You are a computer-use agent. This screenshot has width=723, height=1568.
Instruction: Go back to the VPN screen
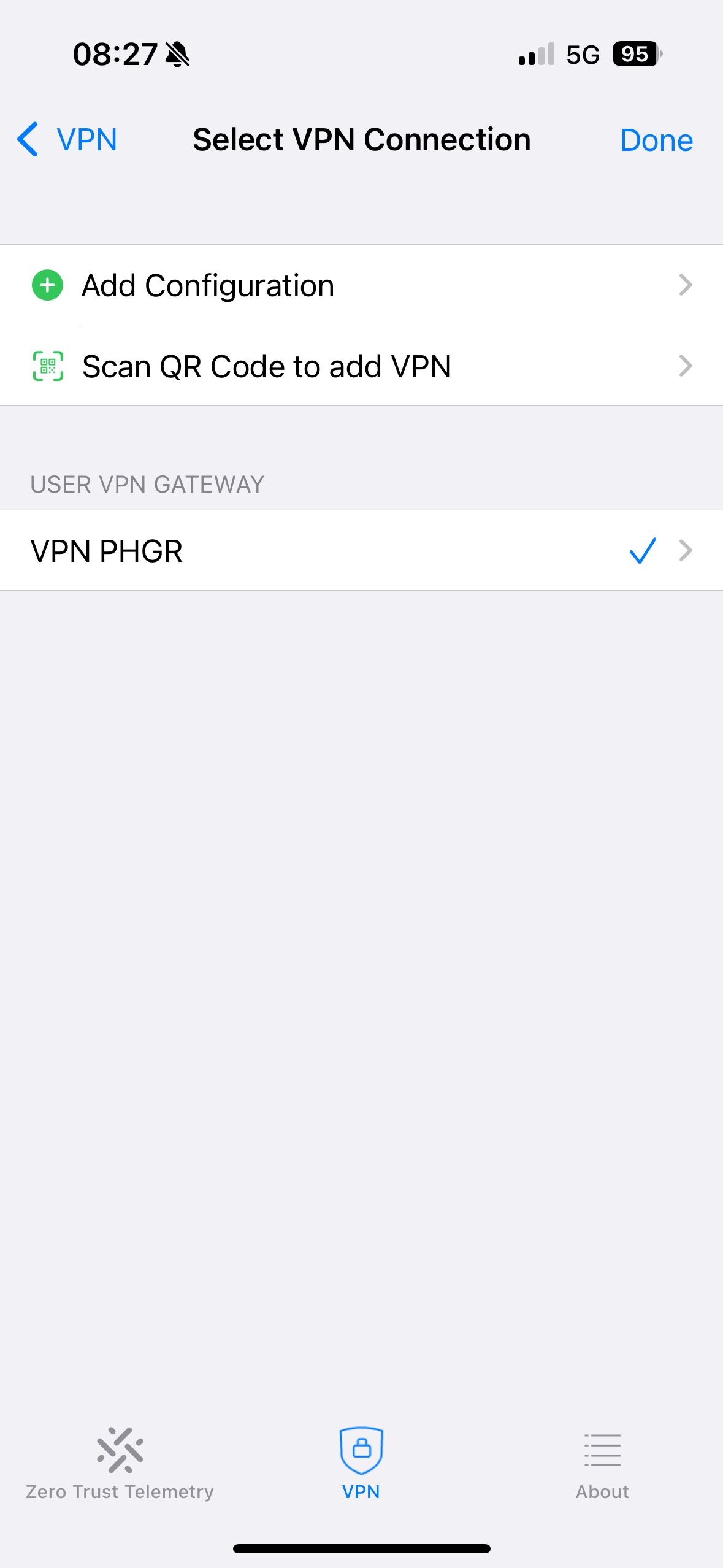67,140
